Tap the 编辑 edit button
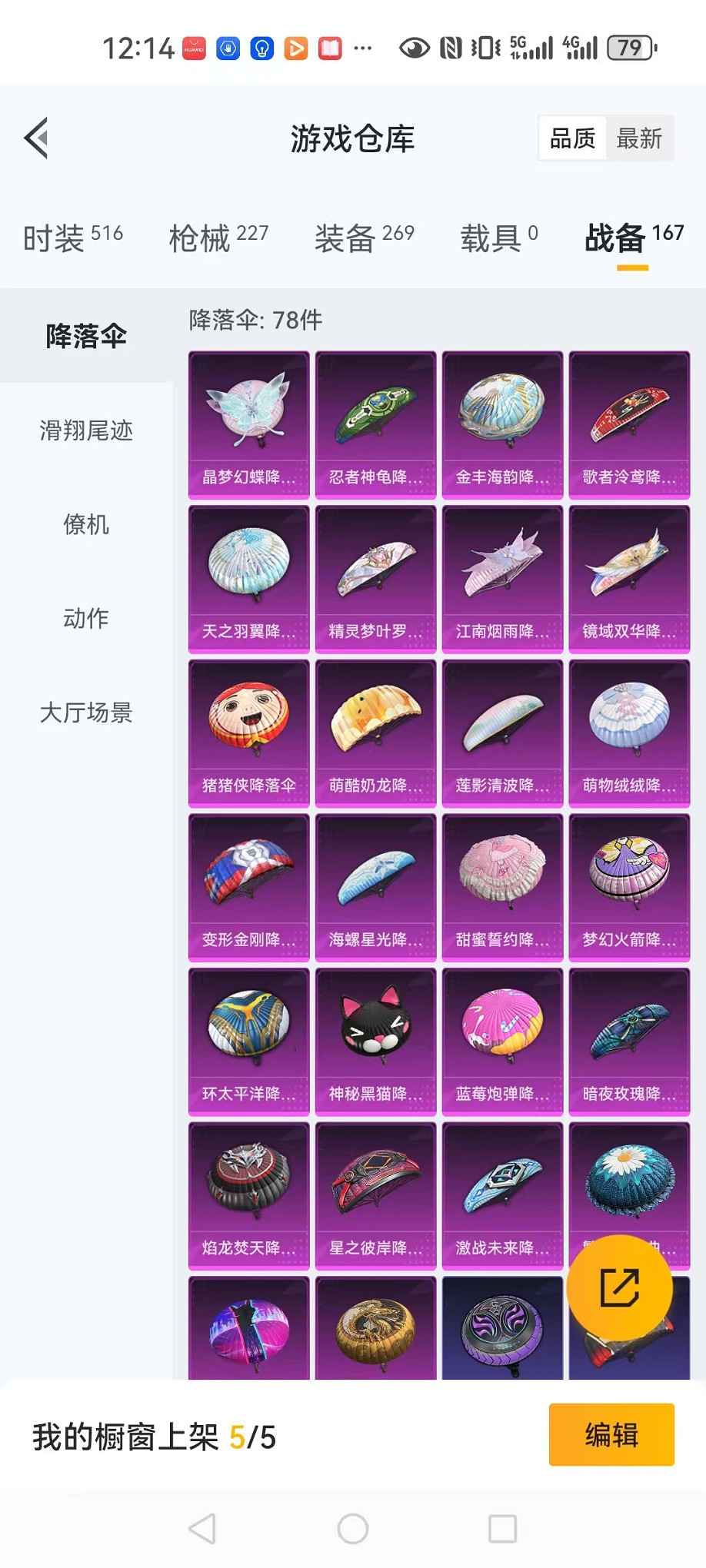 coord(611,1435)
